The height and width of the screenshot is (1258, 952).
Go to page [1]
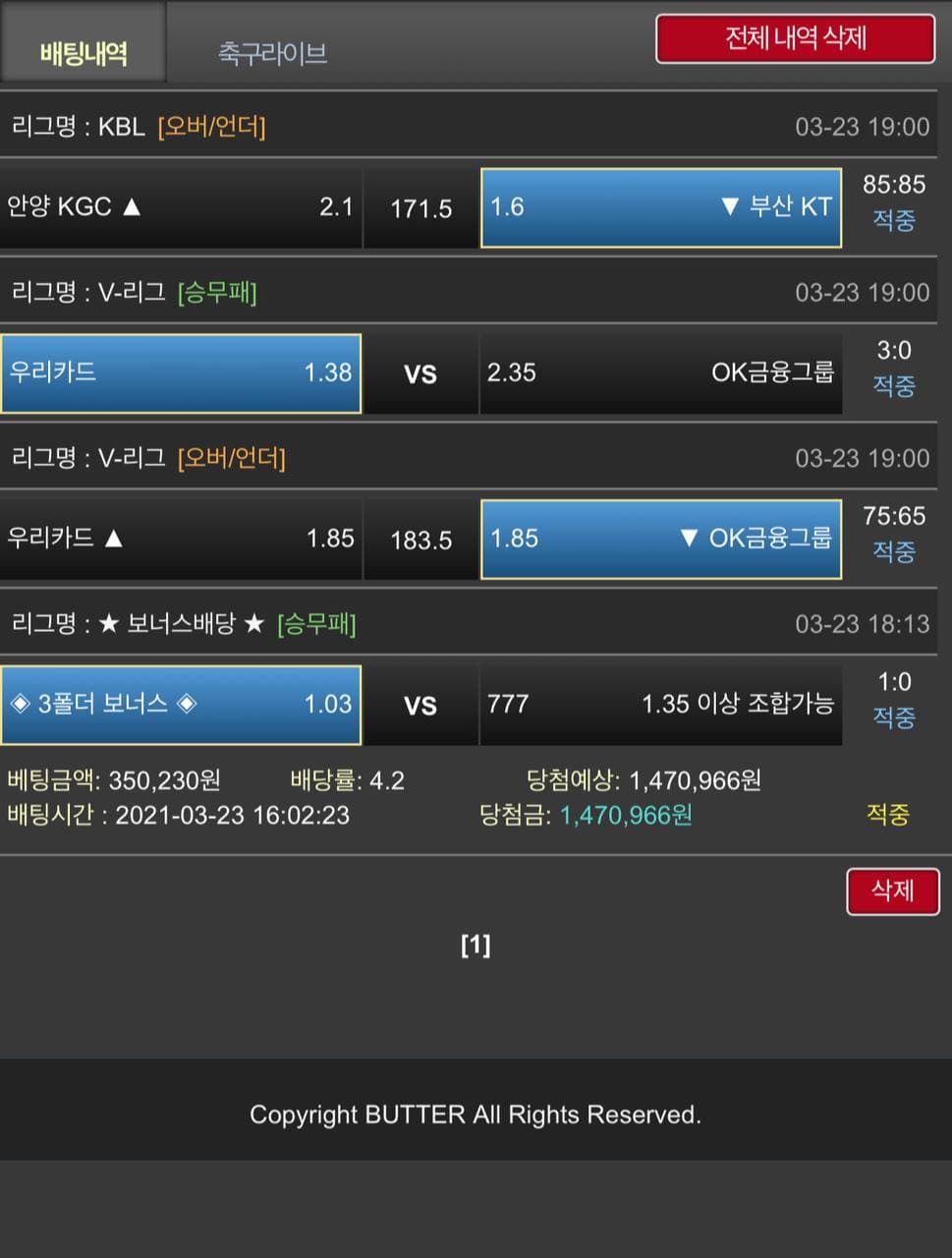476,944
